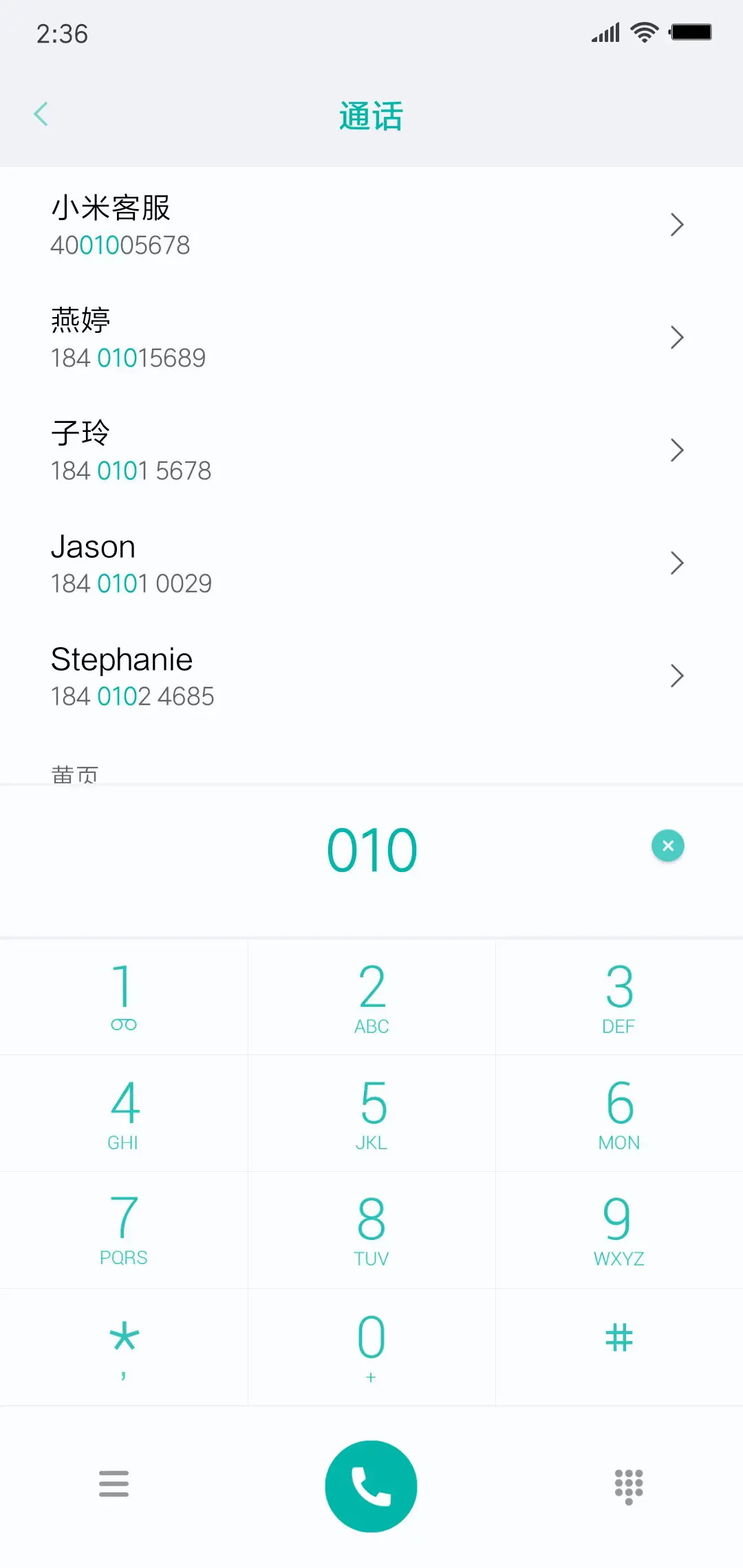Call contact Jason

pyautogui.click(x=275, y=563)
